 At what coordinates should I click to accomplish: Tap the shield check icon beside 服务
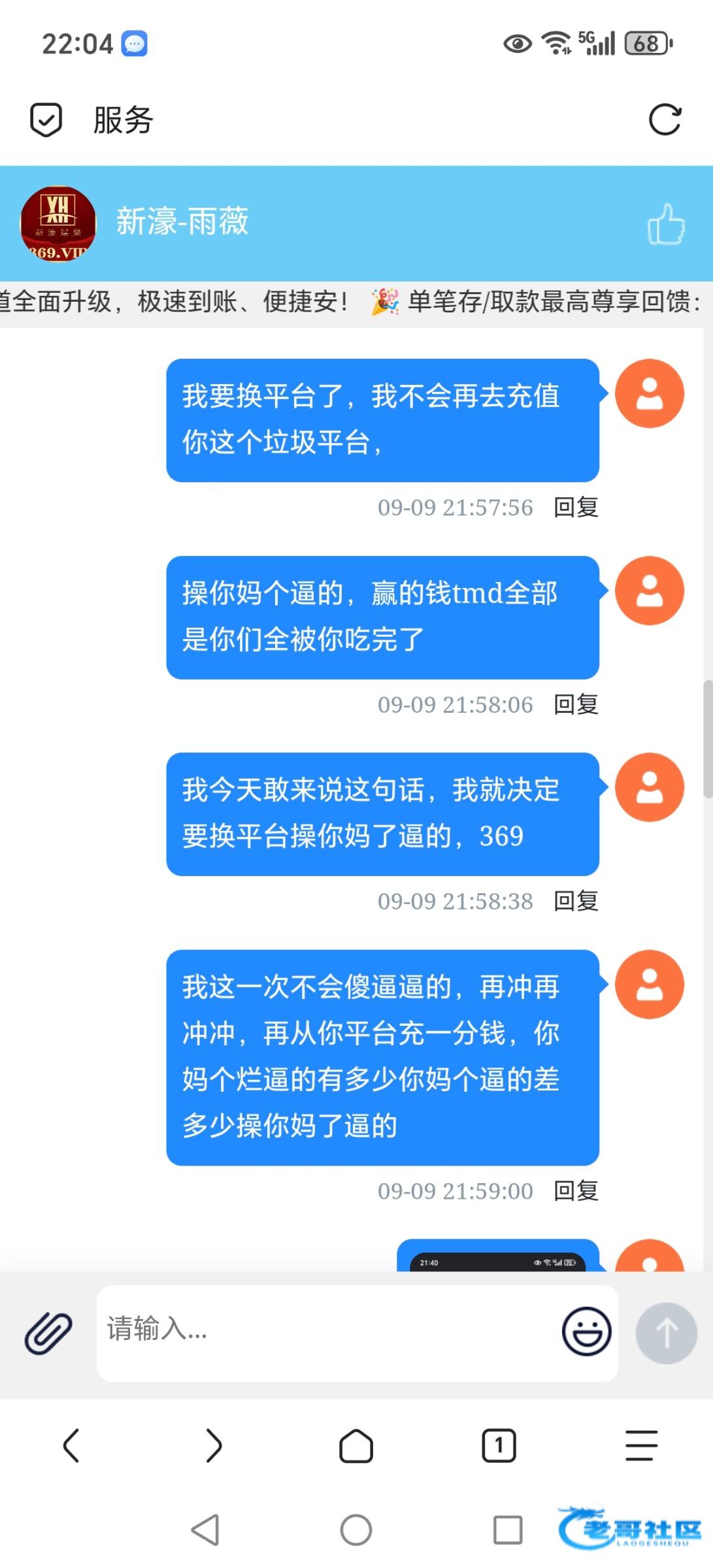point(46,120)
